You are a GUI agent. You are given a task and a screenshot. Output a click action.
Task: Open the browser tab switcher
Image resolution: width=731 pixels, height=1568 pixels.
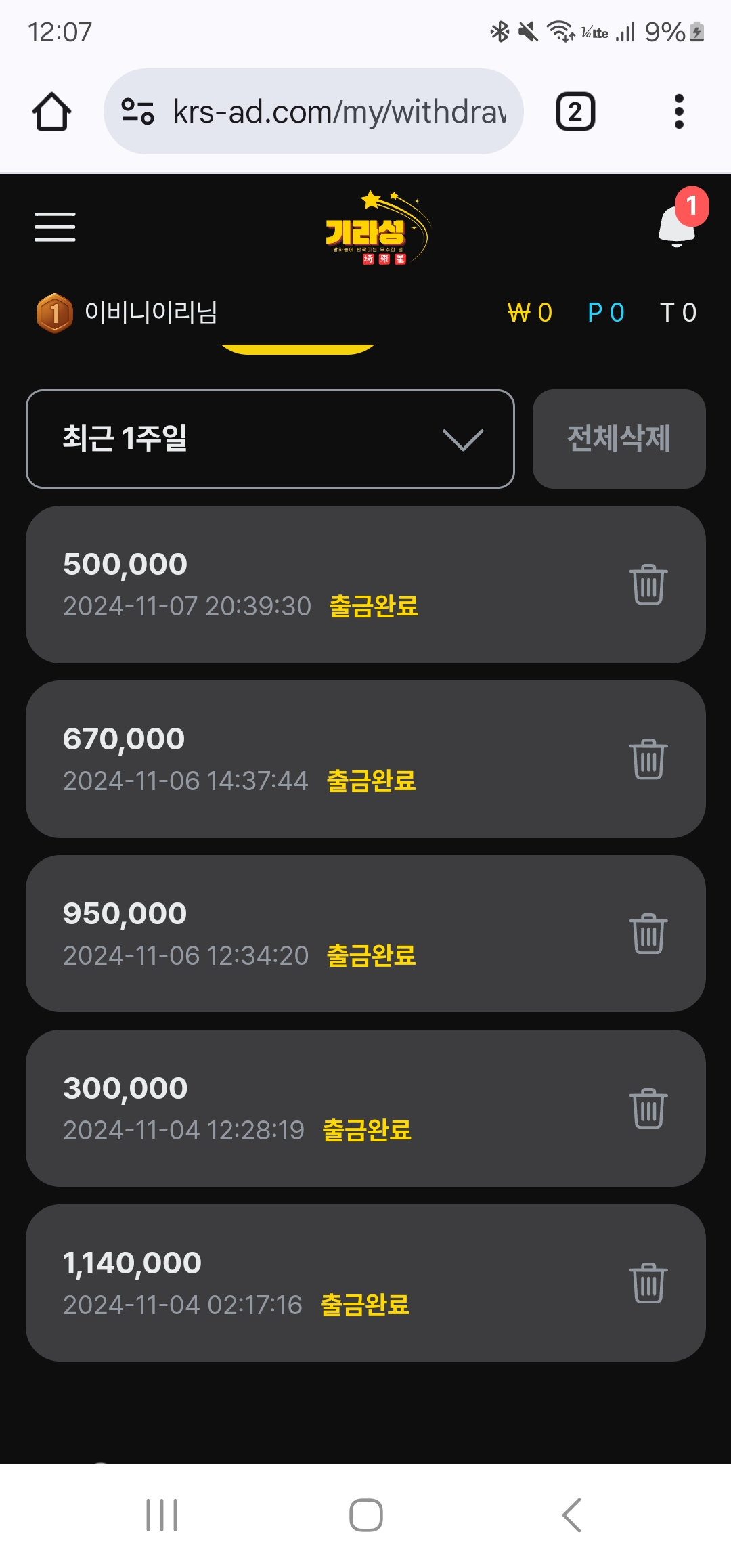[575, 112]
